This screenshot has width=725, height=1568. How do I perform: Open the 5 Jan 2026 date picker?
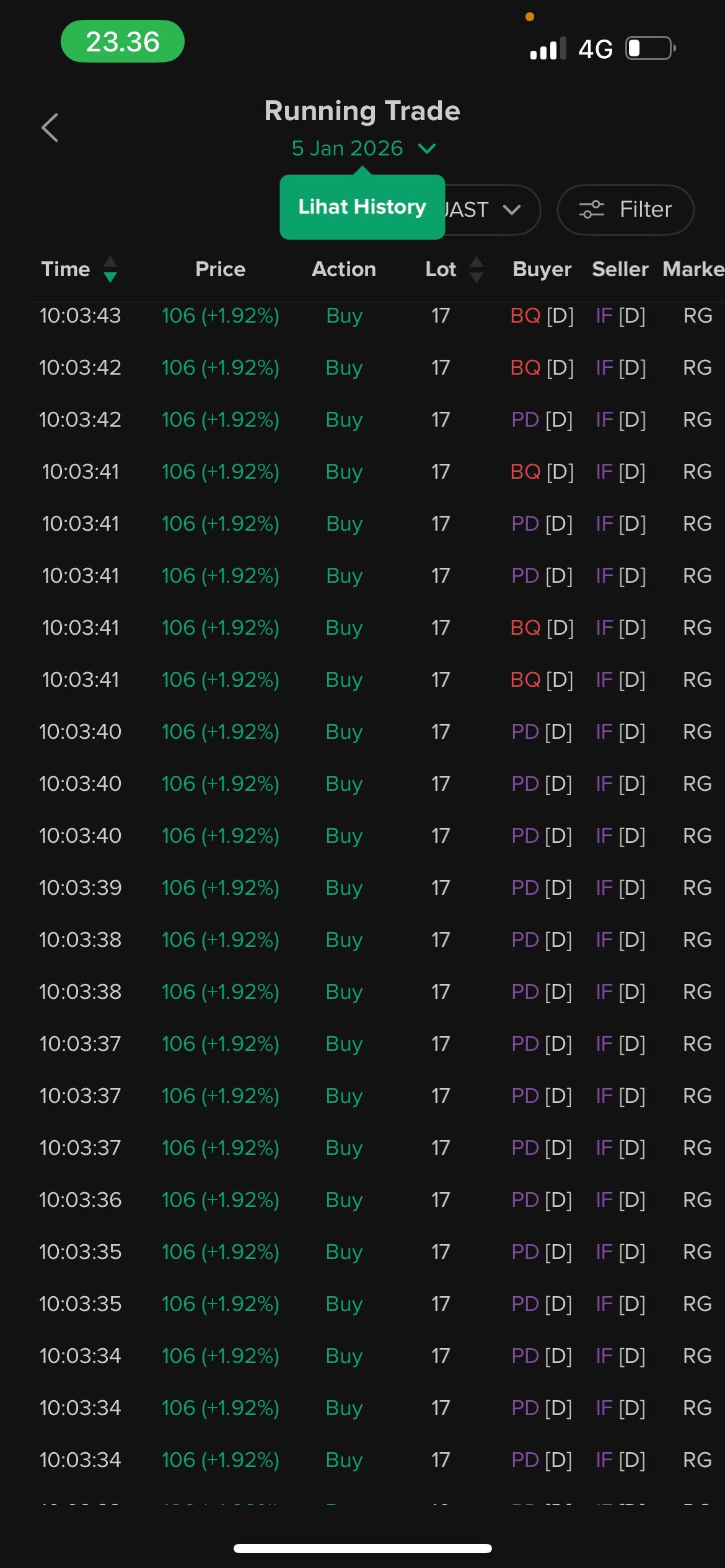click(364, 149)
